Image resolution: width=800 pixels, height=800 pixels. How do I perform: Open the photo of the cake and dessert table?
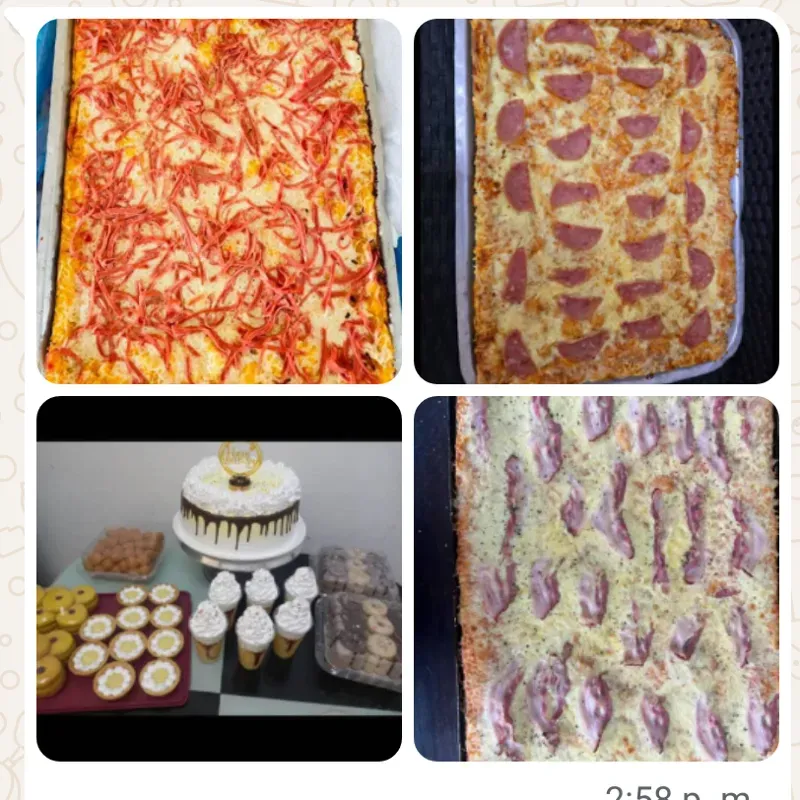tap(219, 578)
